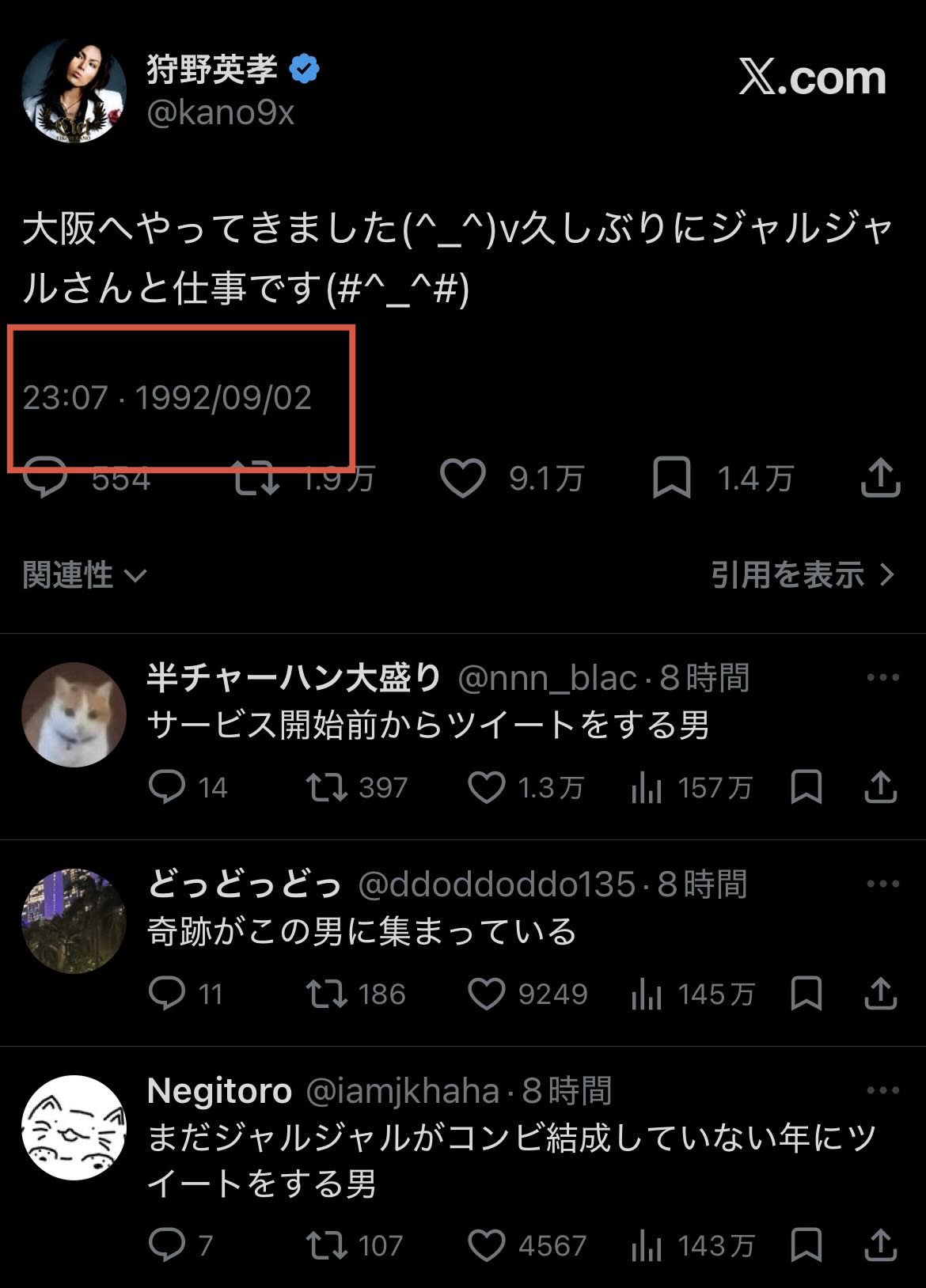Open overflow menu on 半チャーハン大盛り's reply
Image resolution: width=926 pixels, height=1288 pixels.
(882, 678)
